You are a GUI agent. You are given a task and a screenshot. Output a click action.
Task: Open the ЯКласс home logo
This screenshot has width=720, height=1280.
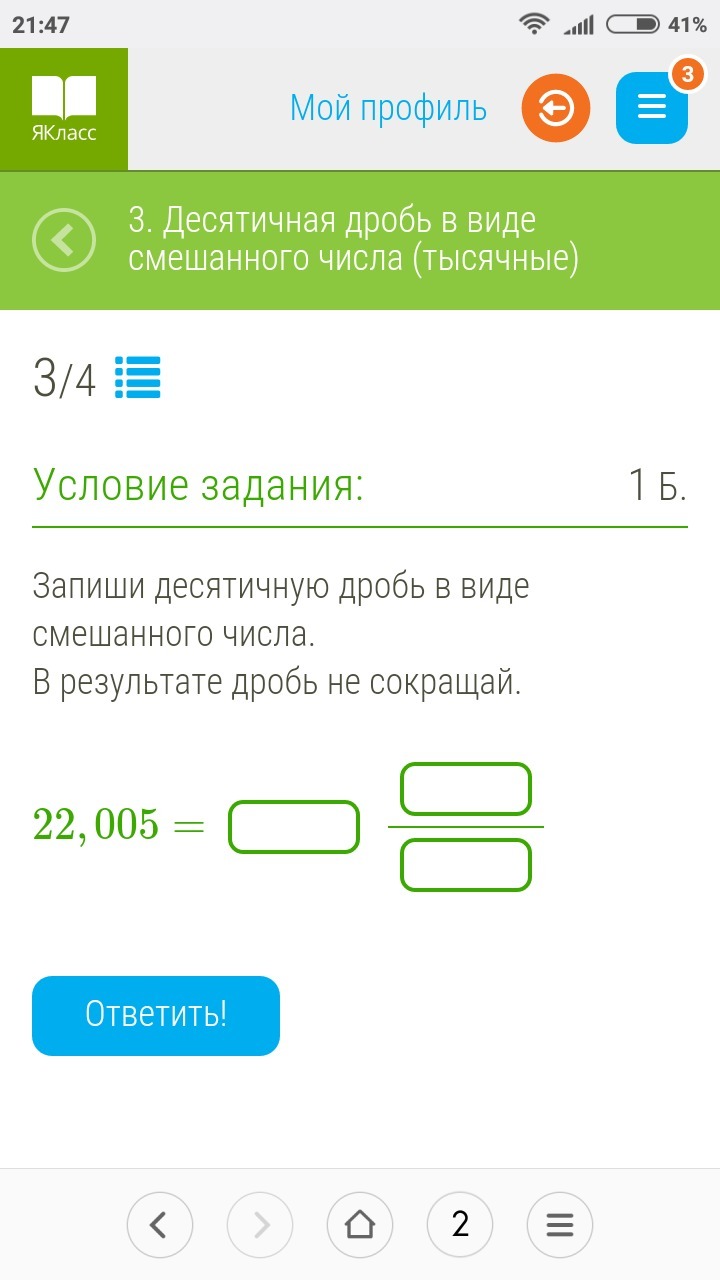tap(64, 109)
